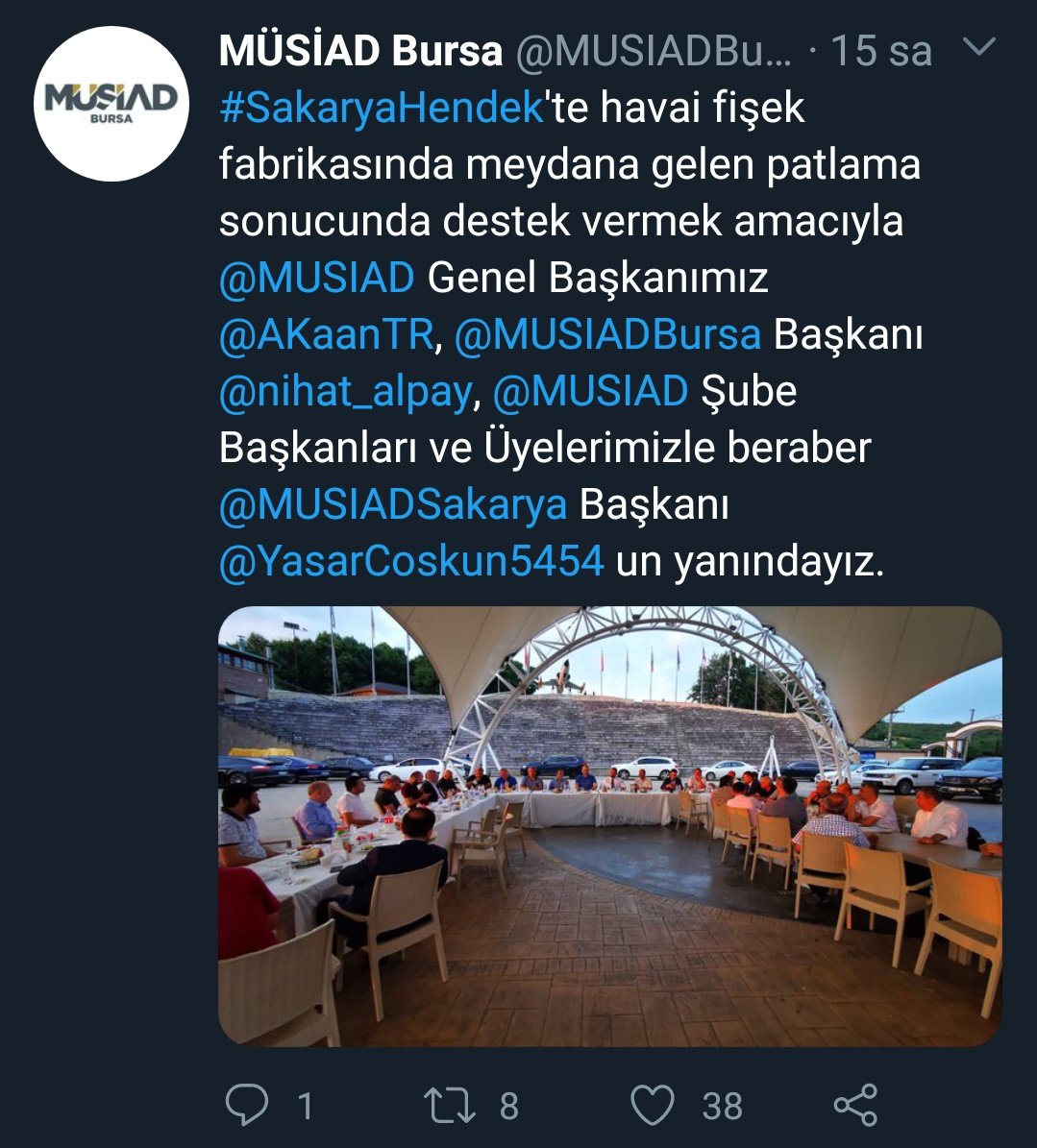Open MÜSİAD Bursa account name
This screenshot has width=1037, height=1148.
360,51
